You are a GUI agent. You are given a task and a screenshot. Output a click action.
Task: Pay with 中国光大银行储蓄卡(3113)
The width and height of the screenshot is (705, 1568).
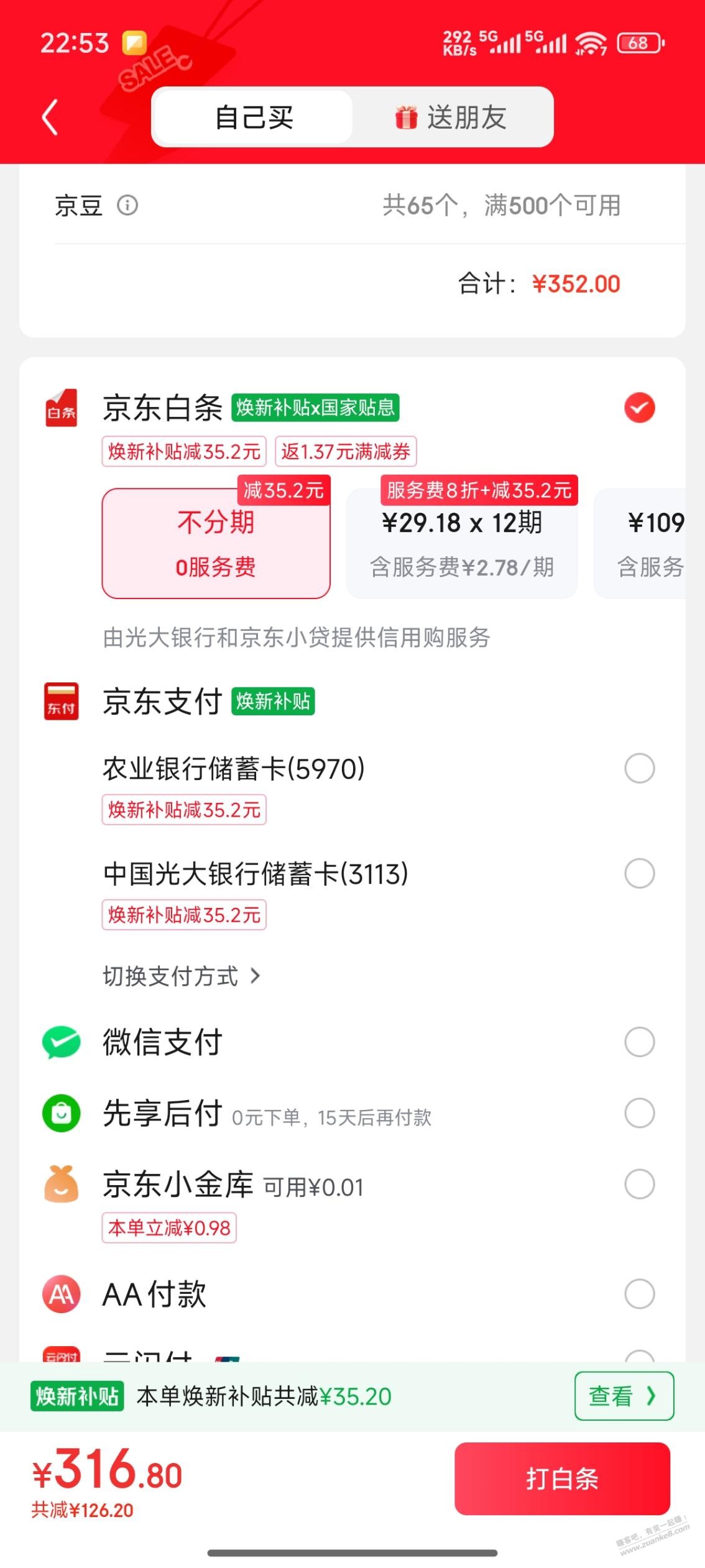[639, 873]
